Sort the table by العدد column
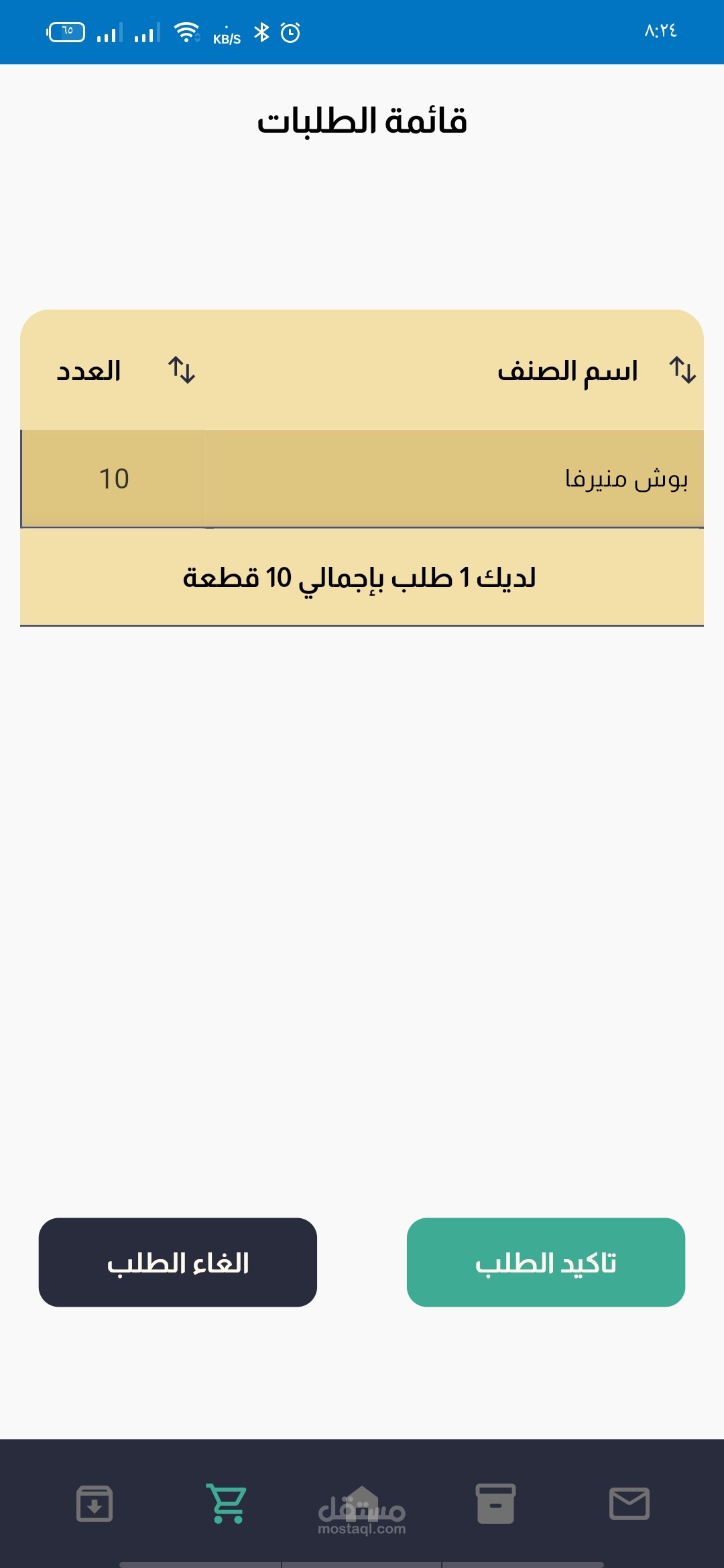Image resolution: width=724 pixels, height=1568 pixels. pyautogui.click(x=182, y=370)
